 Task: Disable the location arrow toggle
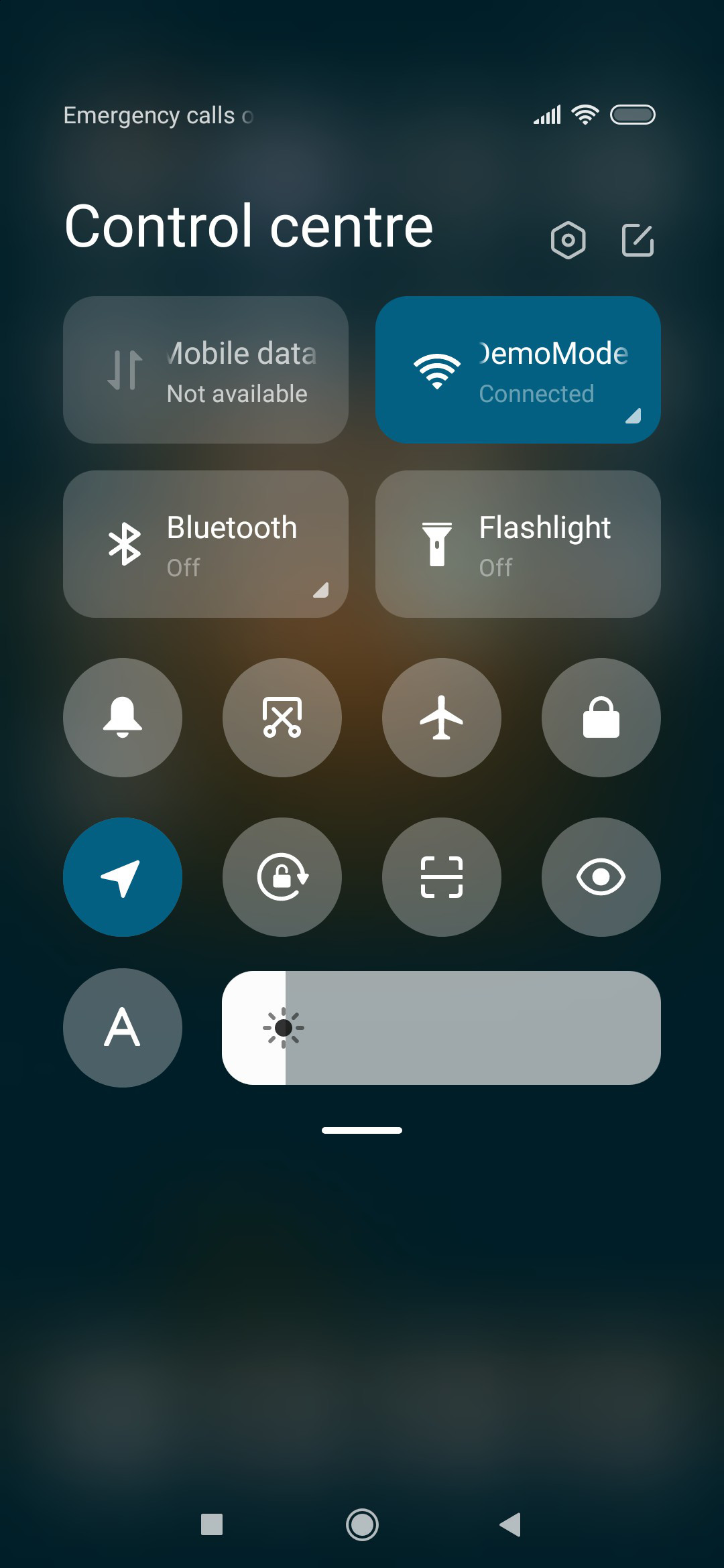(x=123, y=877)
